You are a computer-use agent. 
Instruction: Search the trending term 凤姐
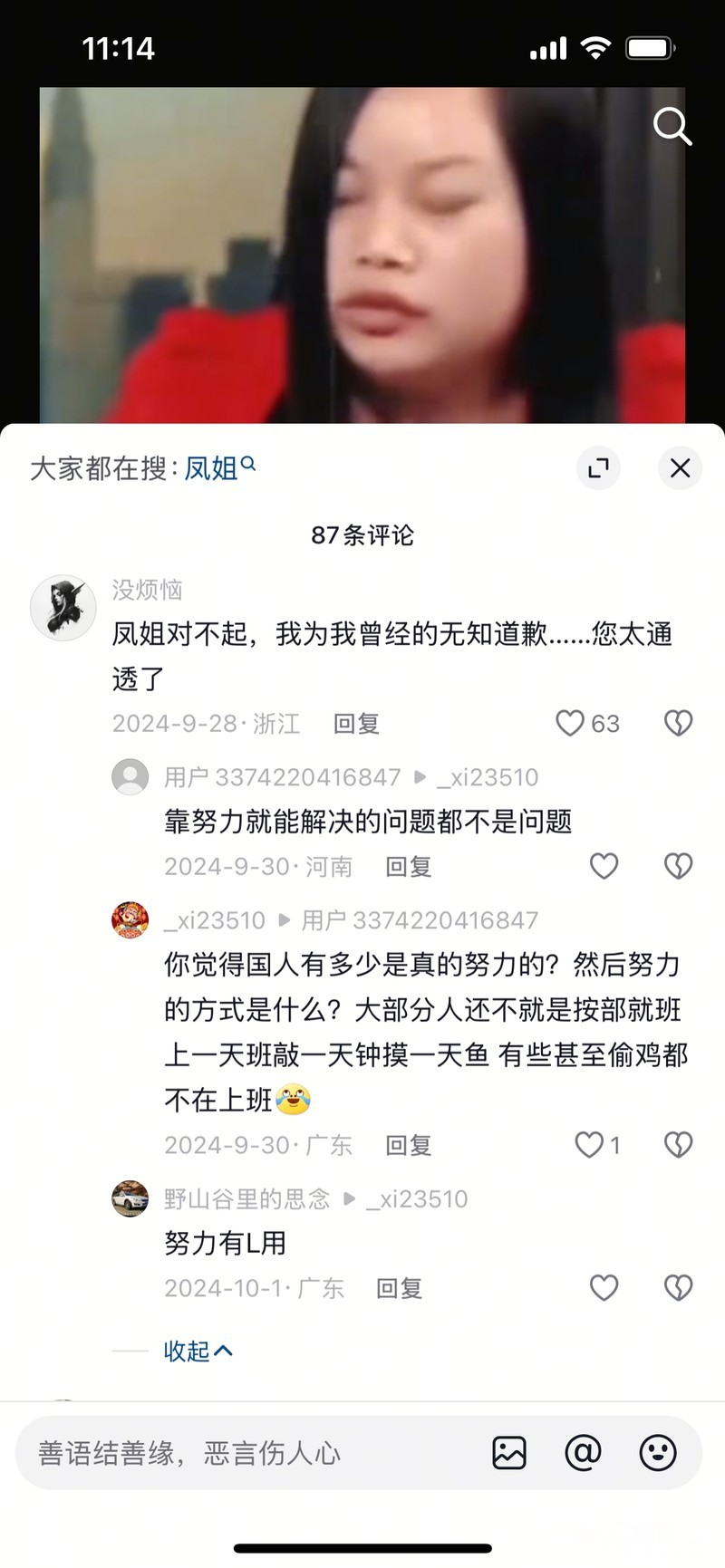click(x=212, y=468)
